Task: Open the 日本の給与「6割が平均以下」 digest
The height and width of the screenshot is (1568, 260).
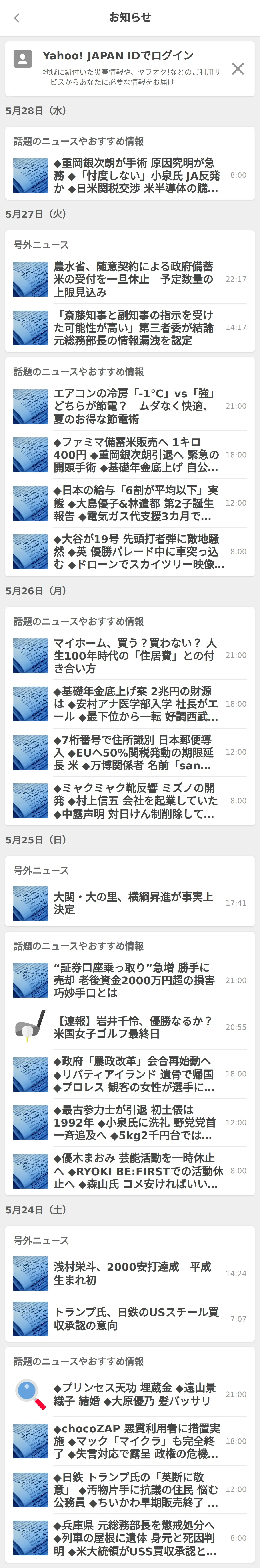Action: pyautogui.click(x=130, y=503)
